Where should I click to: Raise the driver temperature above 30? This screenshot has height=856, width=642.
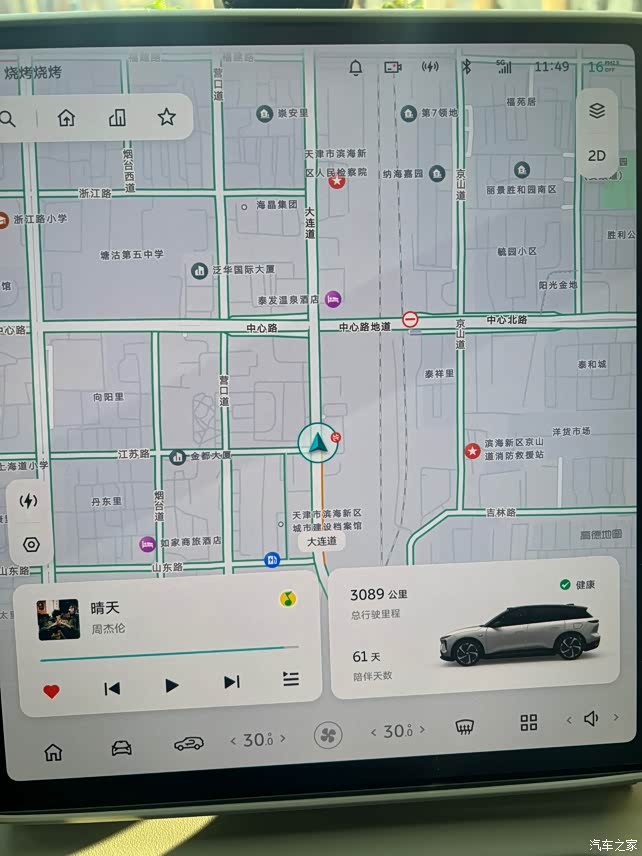(283, 738)
